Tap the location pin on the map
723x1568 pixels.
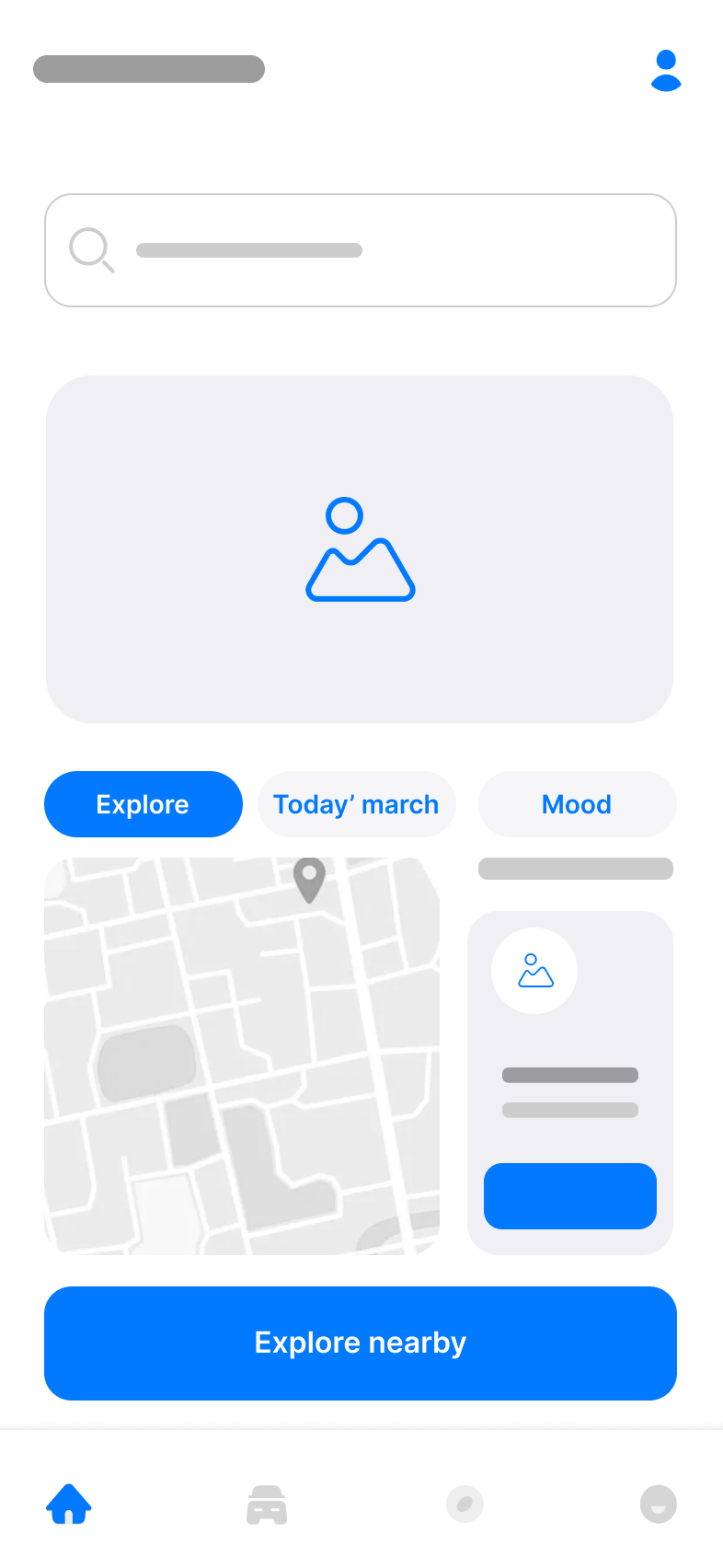(x=309, y=880)
